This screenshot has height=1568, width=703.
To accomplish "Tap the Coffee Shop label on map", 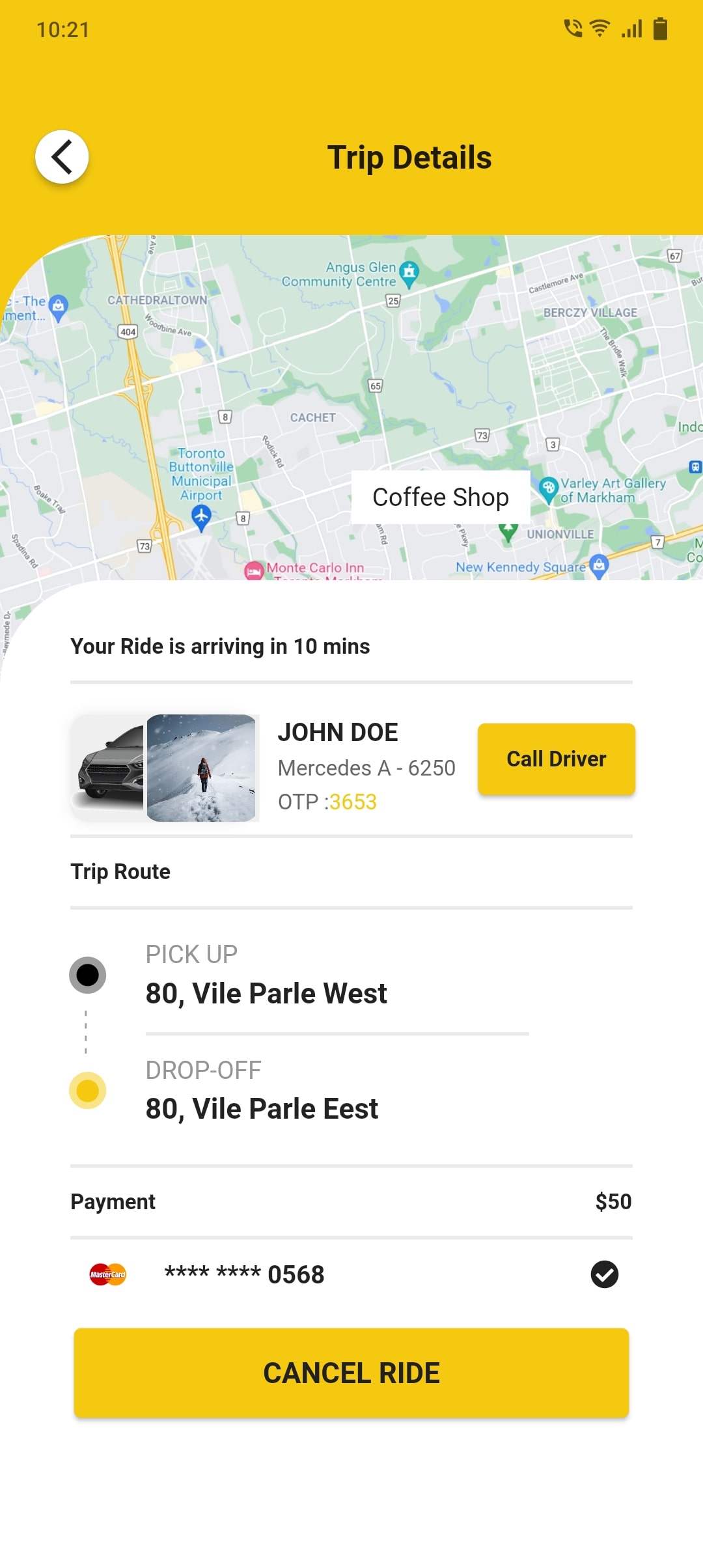I will pyautogui.click(x=441, y=497).
